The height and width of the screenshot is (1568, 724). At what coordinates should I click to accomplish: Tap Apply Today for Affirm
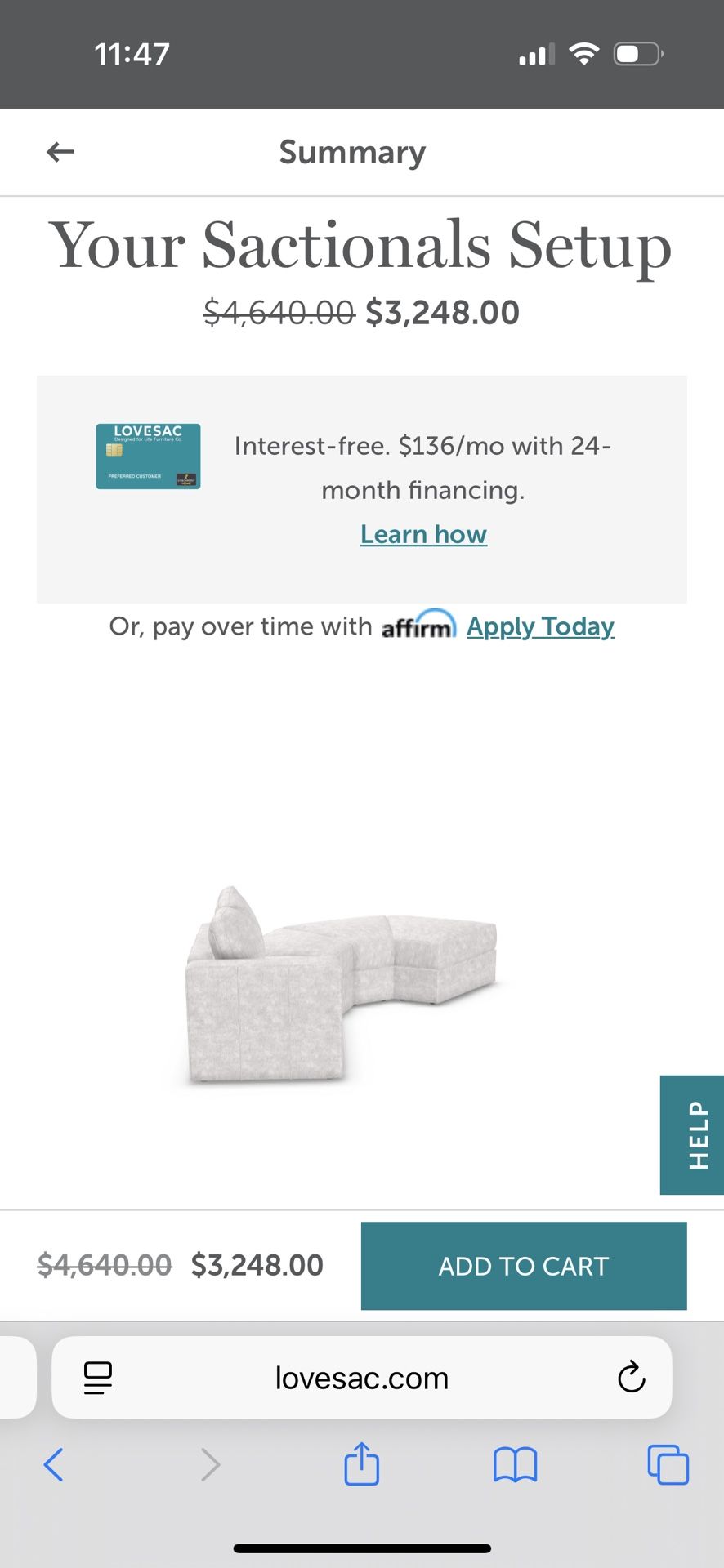(x=540, y=626)
